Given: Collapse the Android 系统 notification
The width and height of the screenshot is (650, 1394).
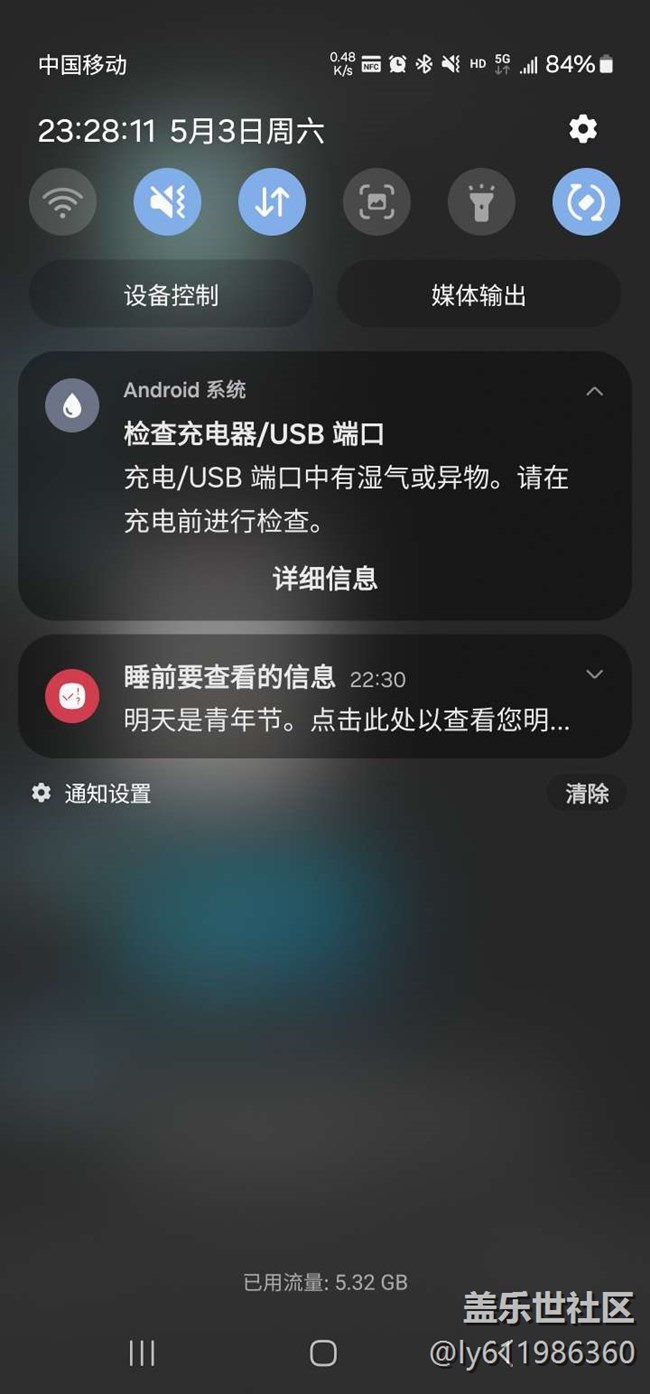Looking at the screenshot, I should (x=594, y=391).
